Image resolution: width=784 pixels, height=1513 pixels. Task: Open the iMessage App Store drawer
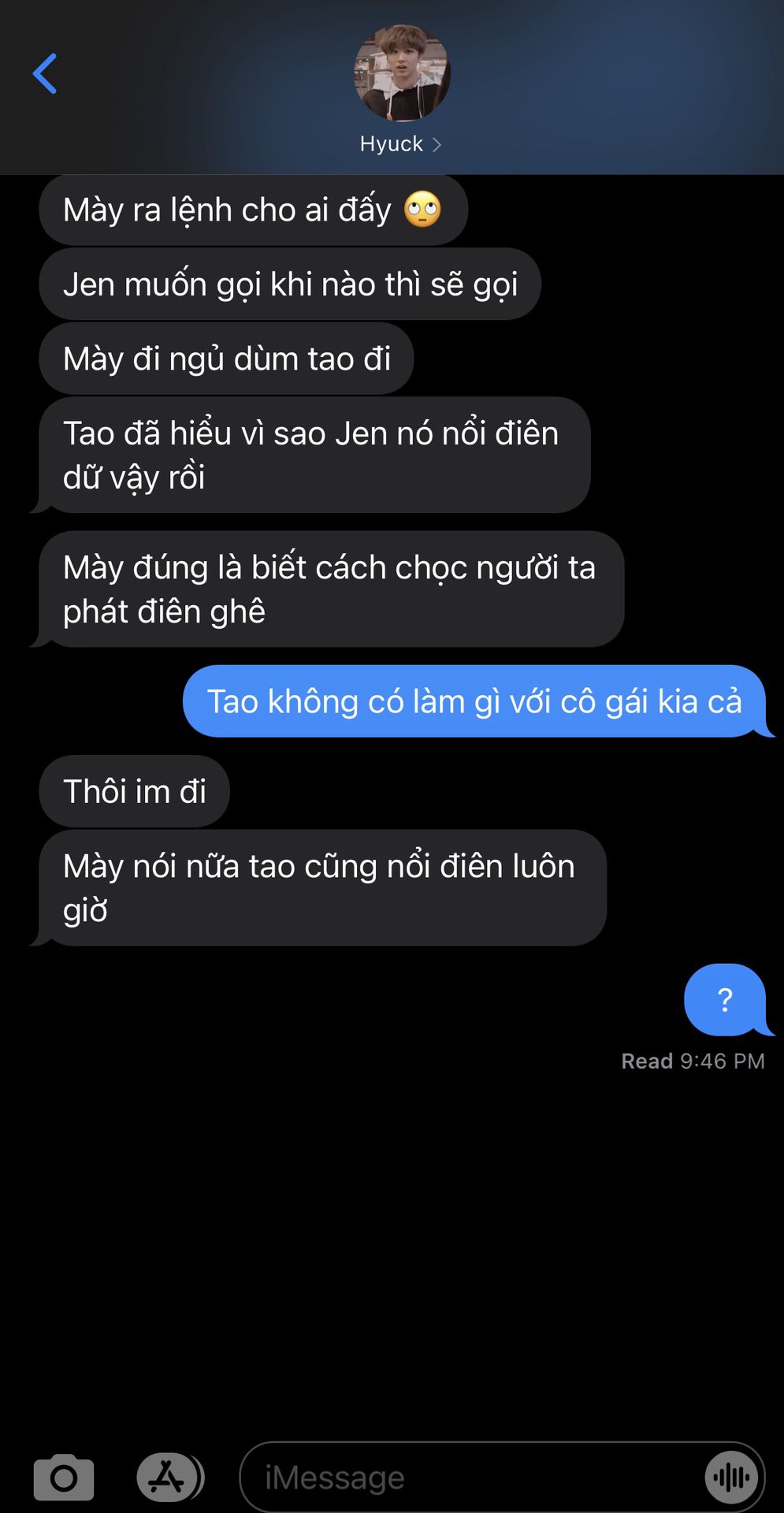point(168,1478)
